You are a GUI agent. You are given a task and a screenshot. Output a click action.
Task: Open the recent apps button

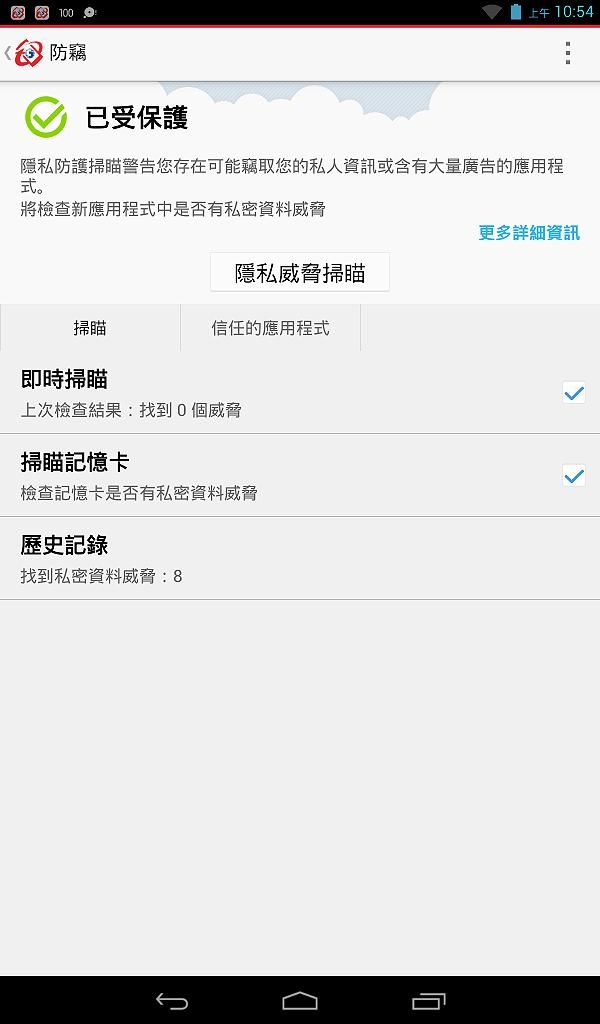(x=428, y=1000)
